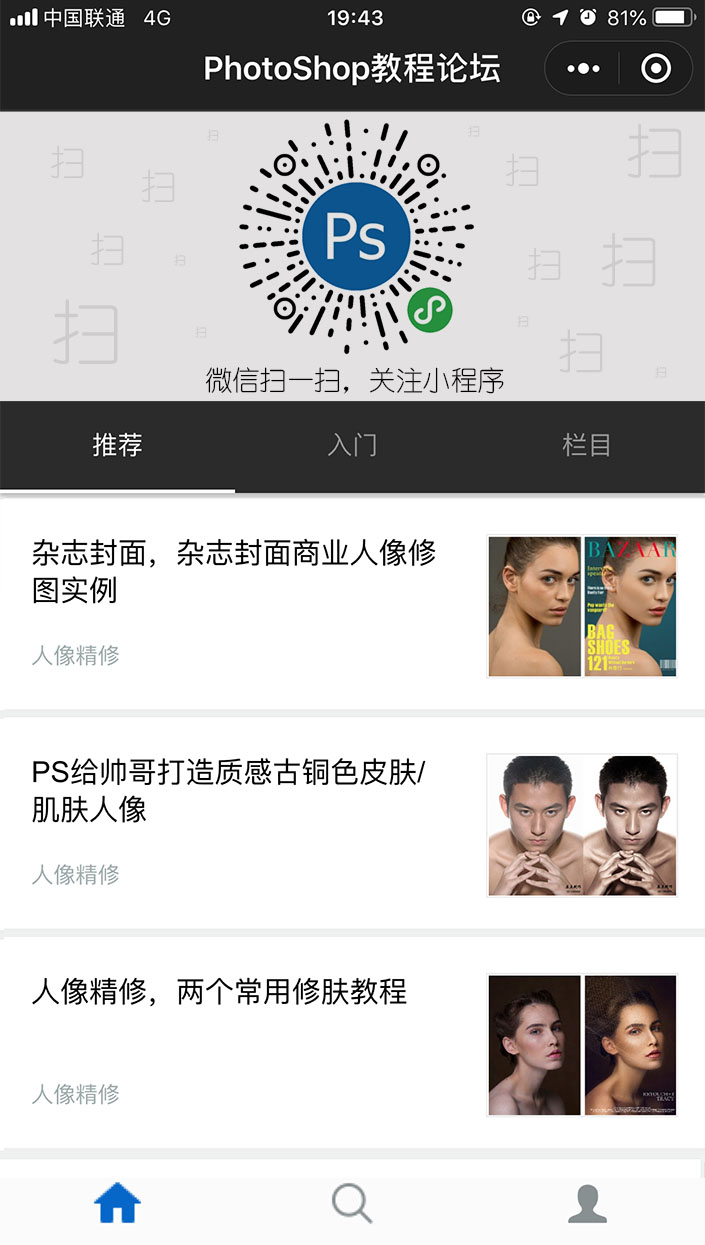Close the mini program with the circle button

click(x=656, y=69)
